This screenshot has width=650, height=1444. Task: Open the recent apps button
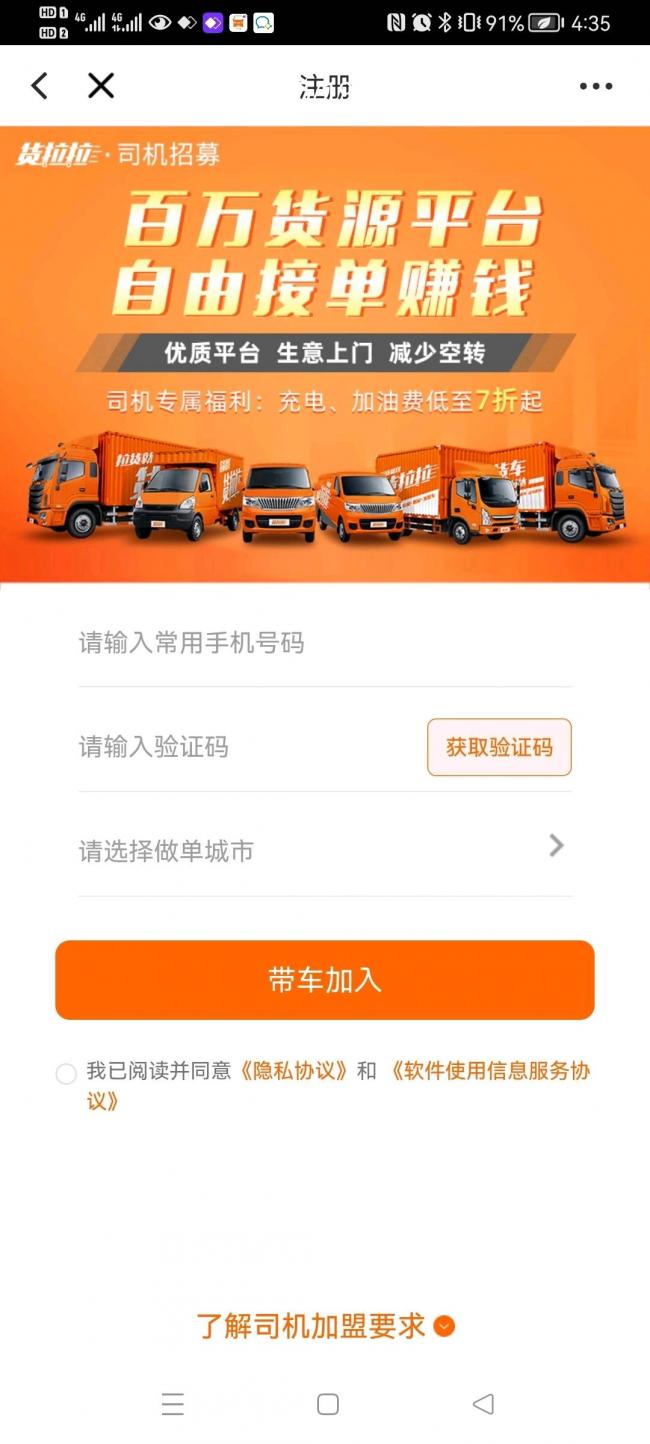click(173, 1404)
